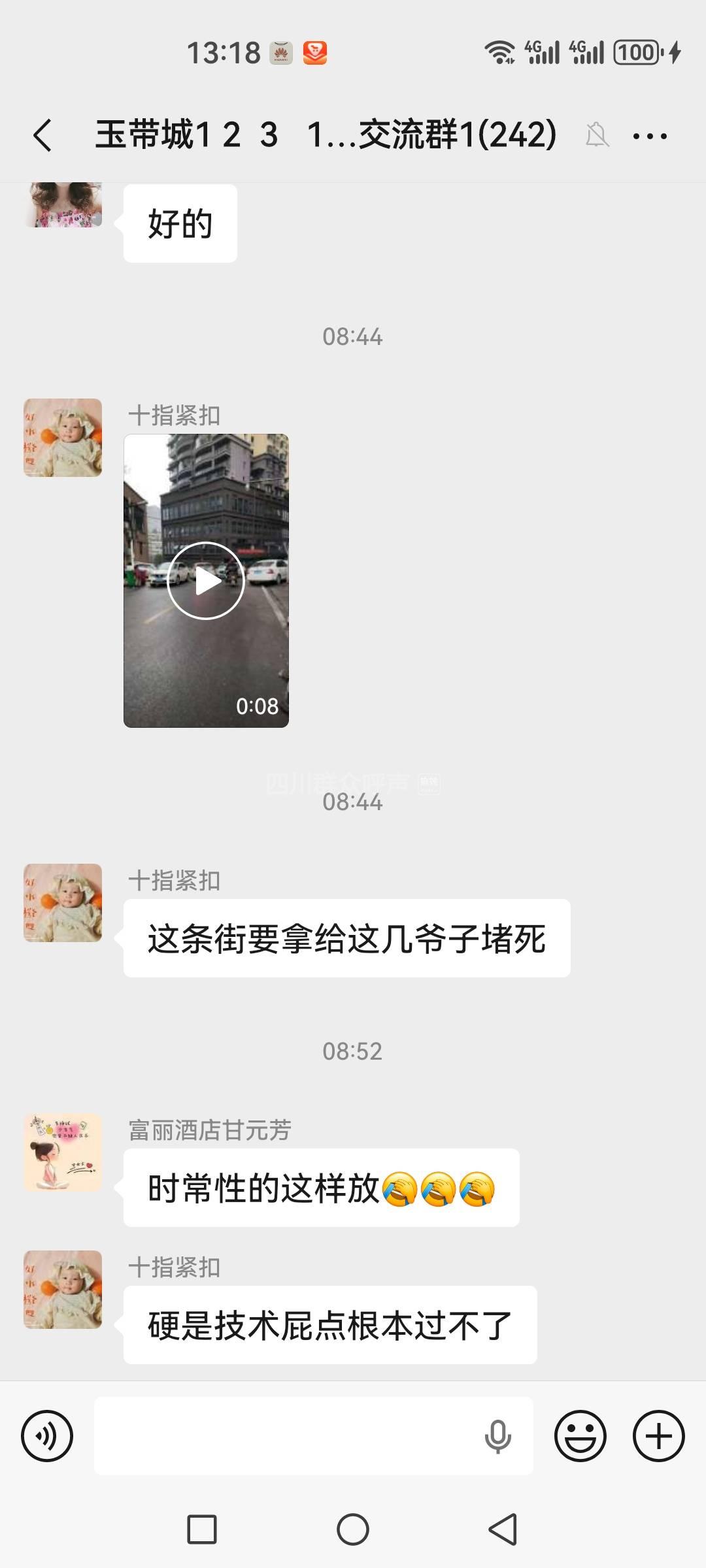Open the avatar beside the 好的 message
The width and height of the screenshot is (706, 1568).
point(63,205)
